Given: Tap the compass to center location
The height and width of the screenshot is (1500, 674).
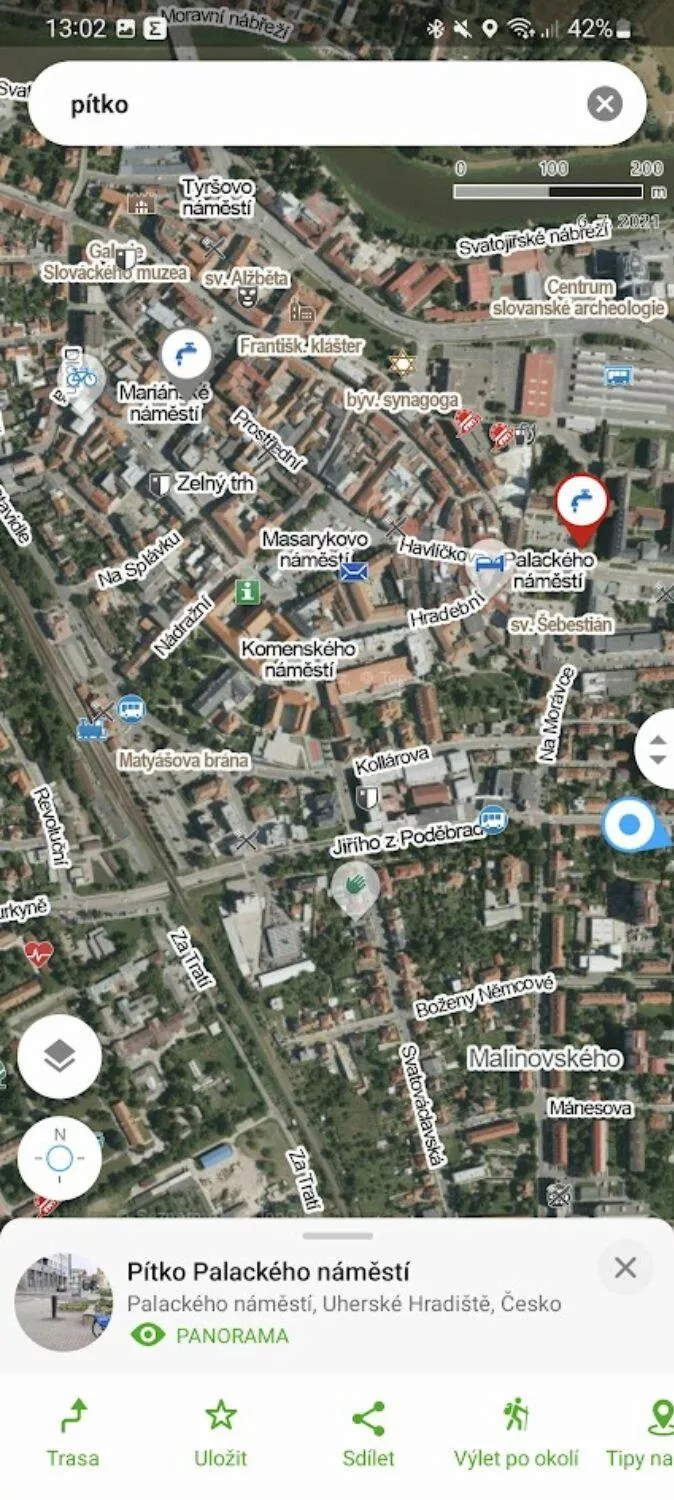Looking at the screenshot, I should tap(59, 1158).
